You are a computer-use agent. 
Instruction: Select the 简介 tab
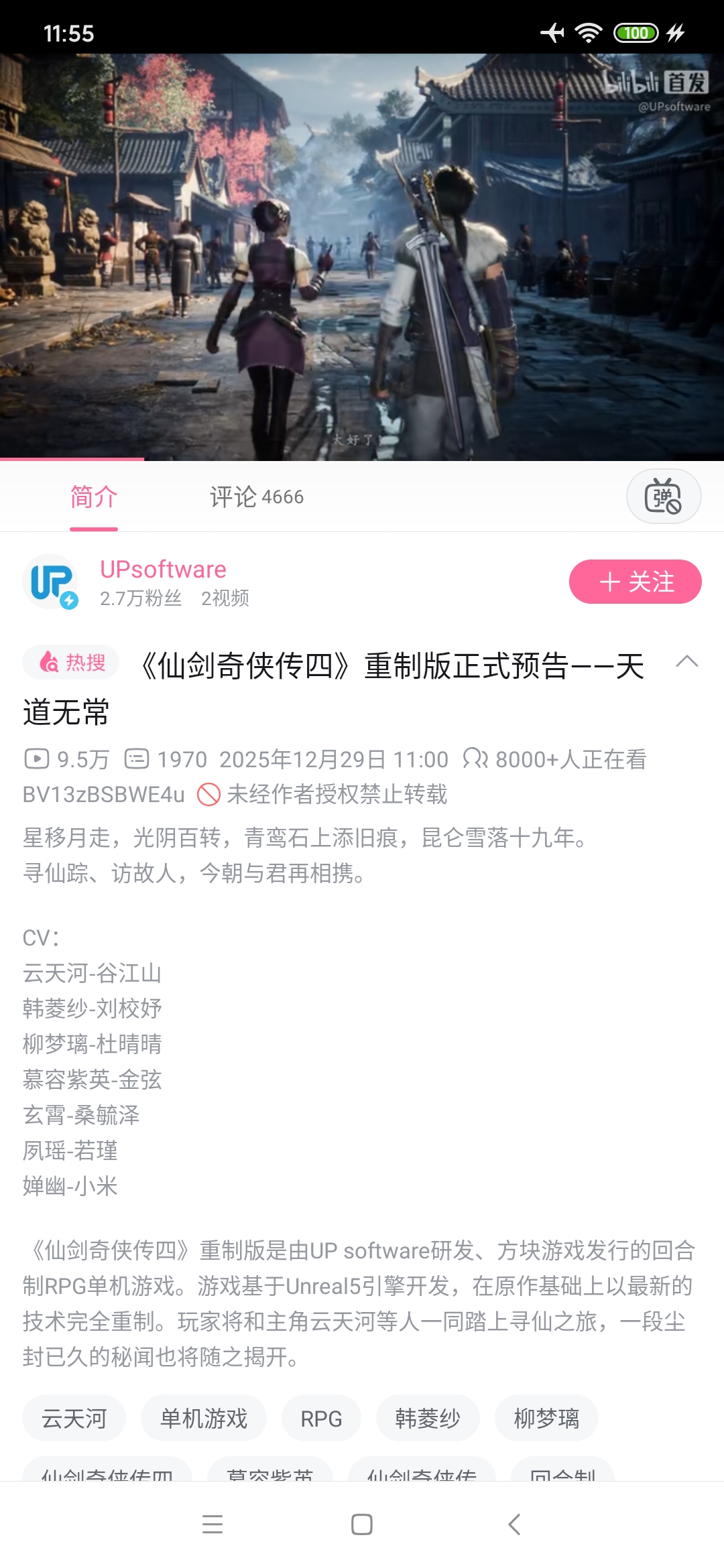(x=94, y=497)
